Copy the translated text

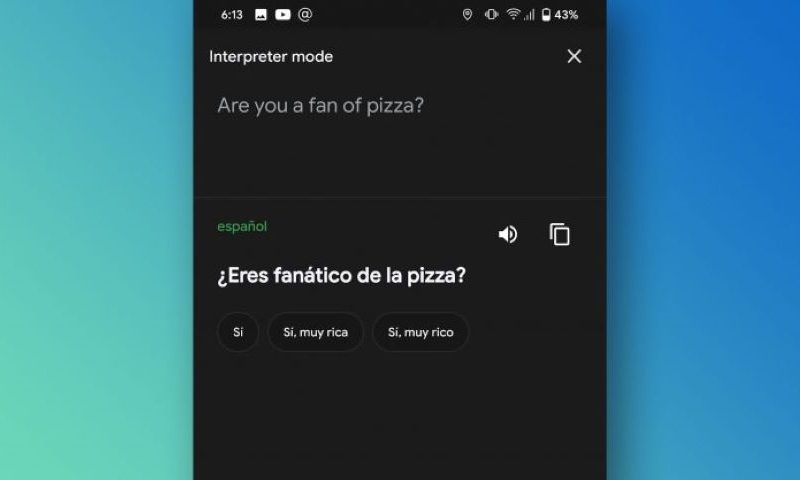[x=560, y=234]
